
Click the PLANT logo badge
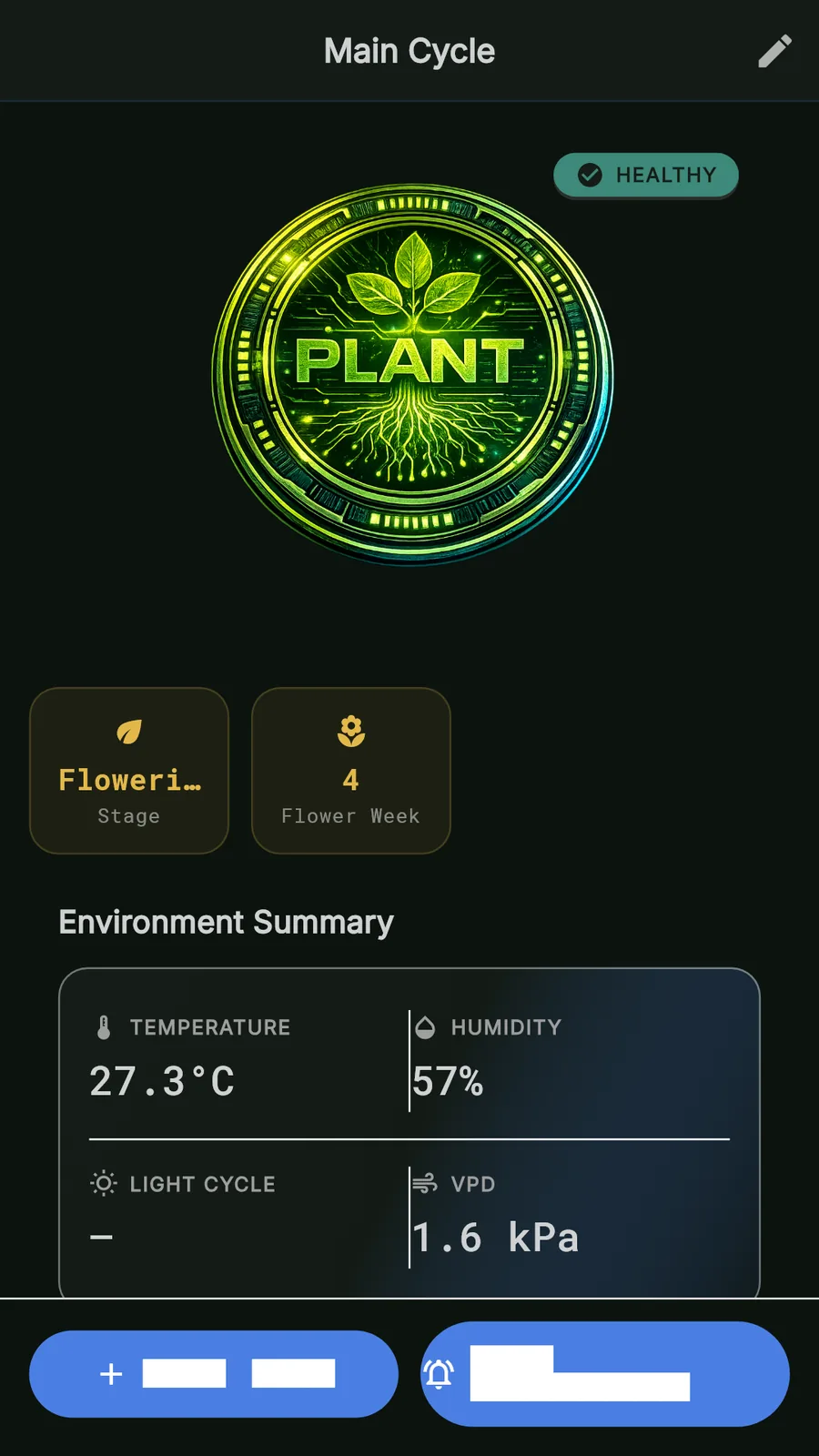(411, 373)
